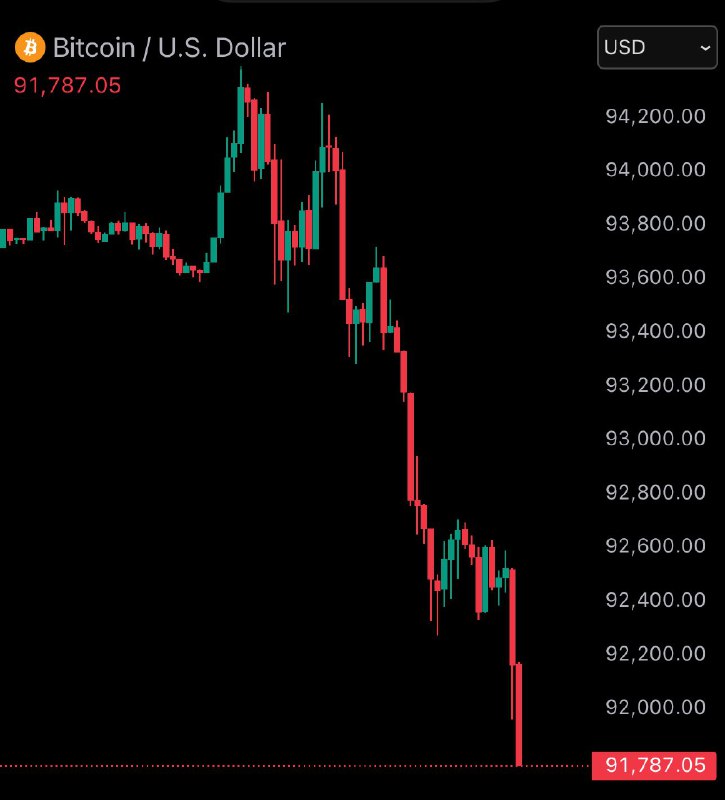725x800 pixels.
Task: Click the dotted current-price line on the chart
Action: (x=300, y=761)
